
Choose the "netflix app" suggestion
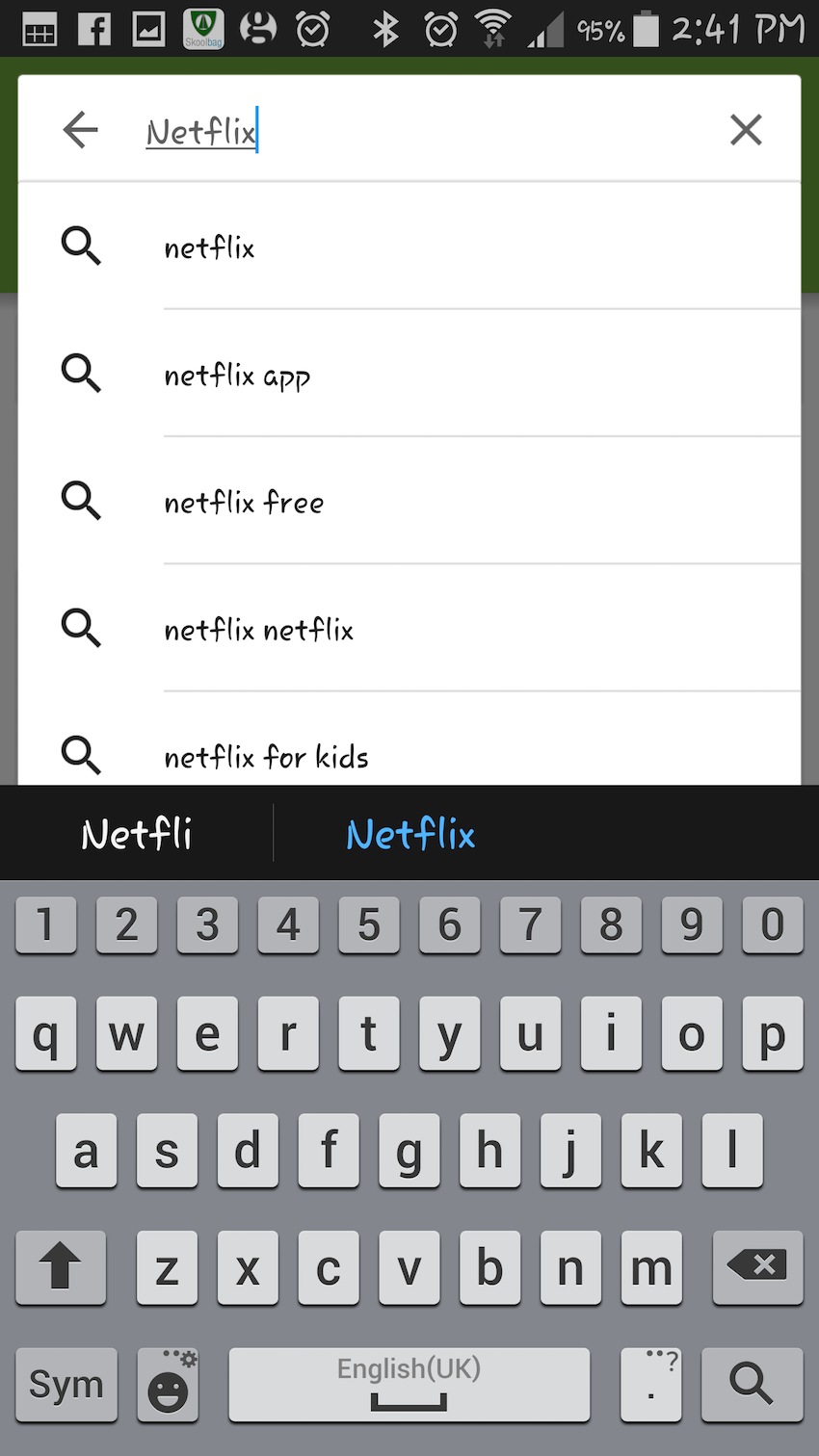409,374
